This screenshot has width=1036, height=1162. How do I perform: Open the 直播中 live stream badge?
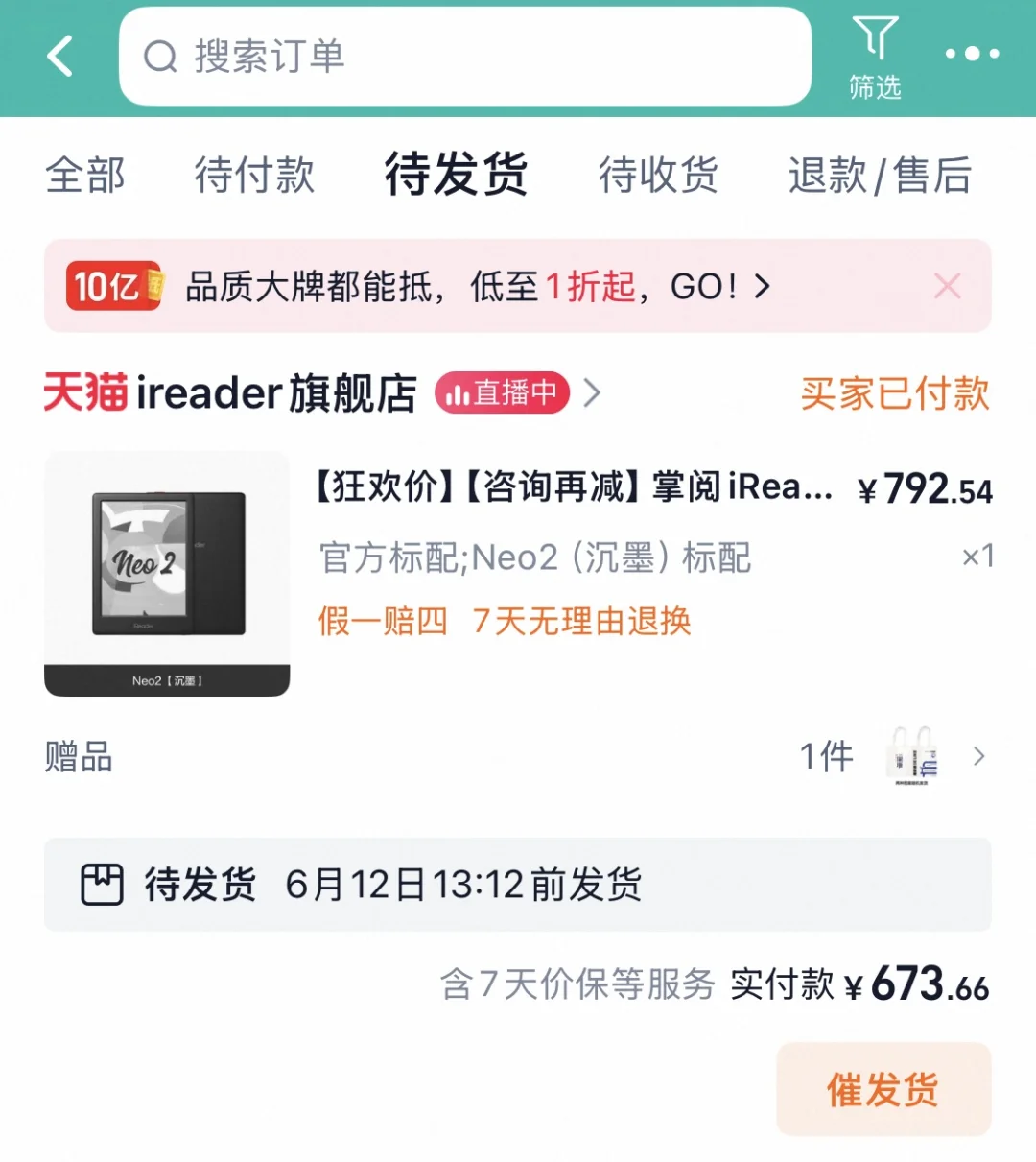503,393
